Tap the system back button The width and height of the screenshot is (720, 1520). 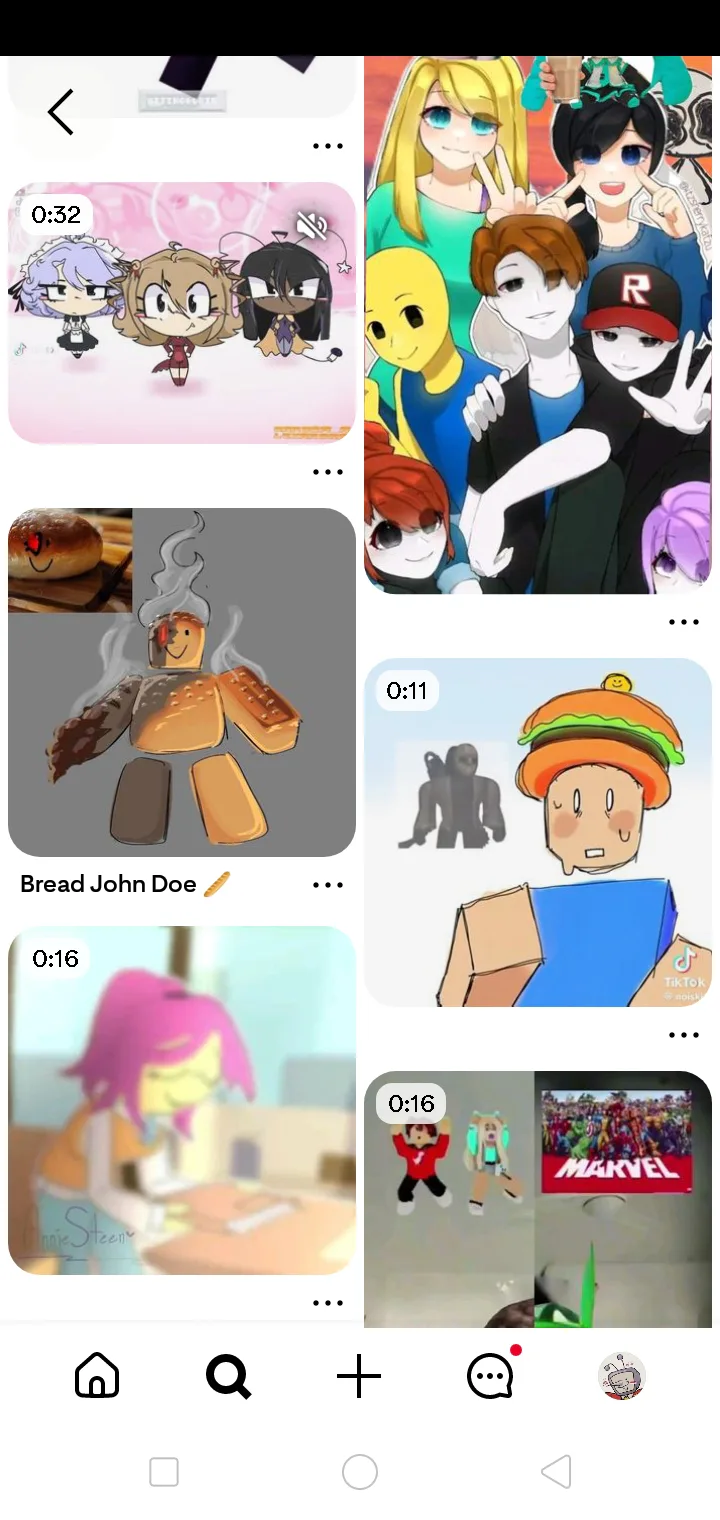556,1472
